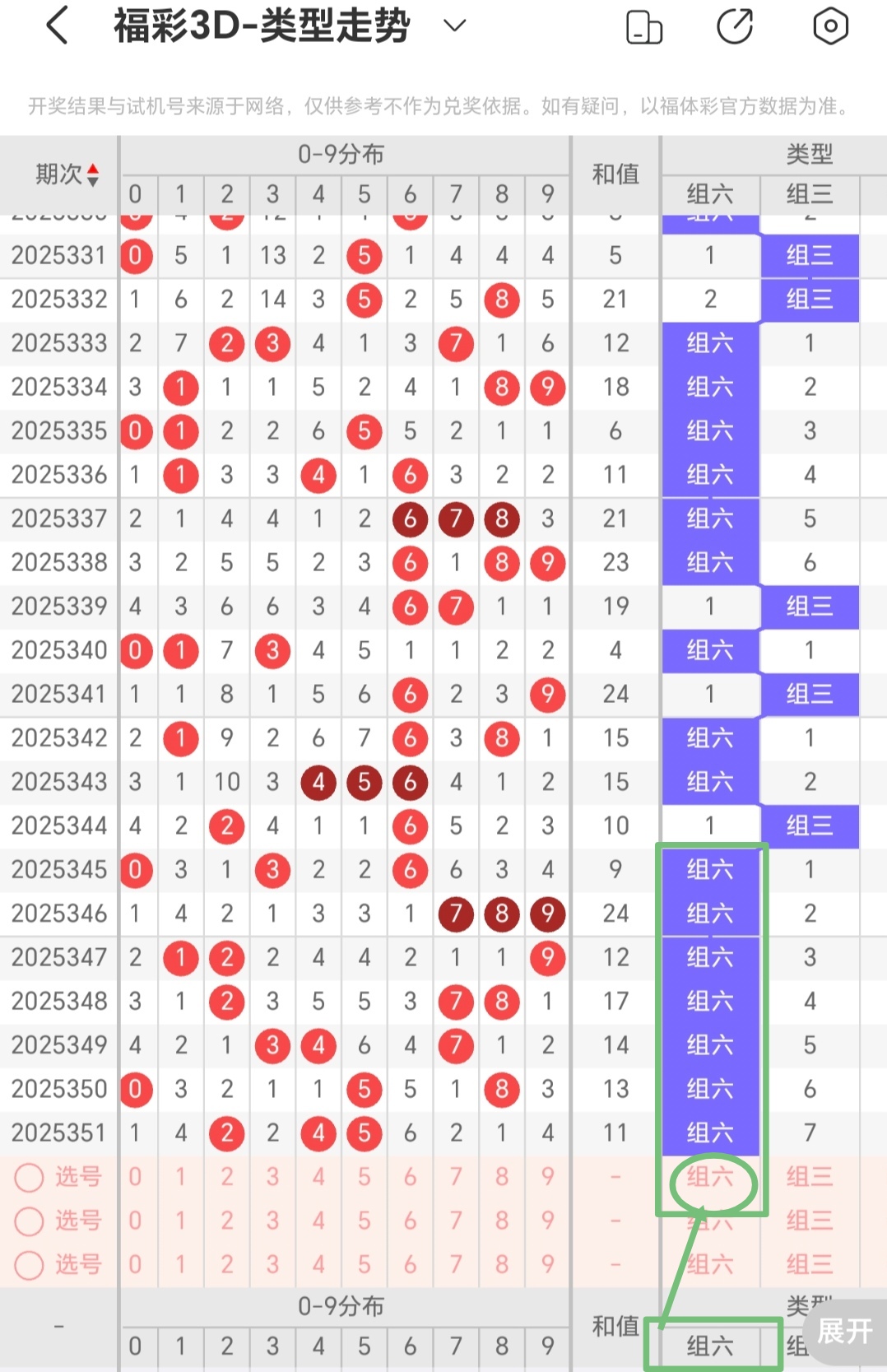Select the period 2025351 row label
This screenshot has height=1372, width=887.
58,1132
